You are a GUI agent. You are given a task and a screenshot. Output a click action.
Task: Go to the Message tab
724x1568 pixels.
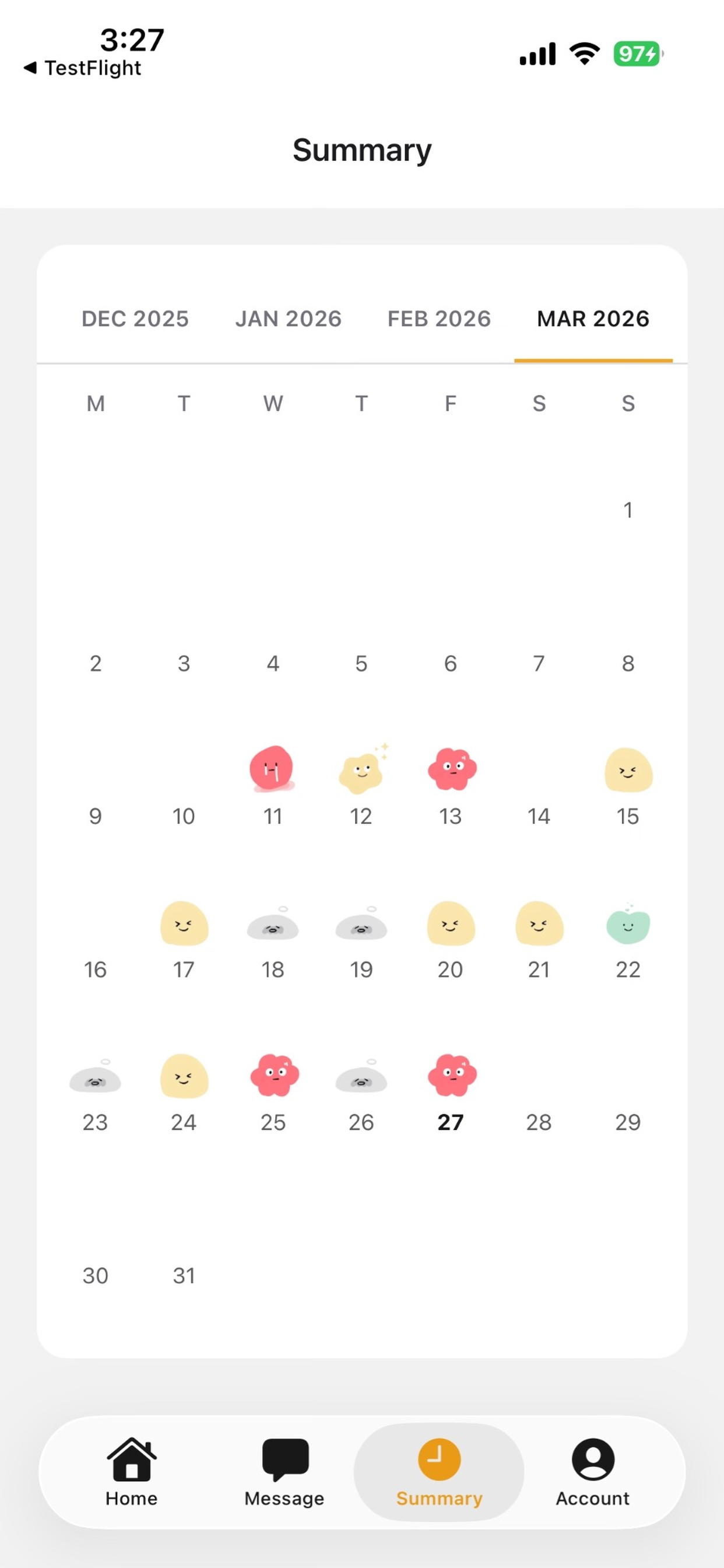pyautogui.click(x=284, y=1472)
